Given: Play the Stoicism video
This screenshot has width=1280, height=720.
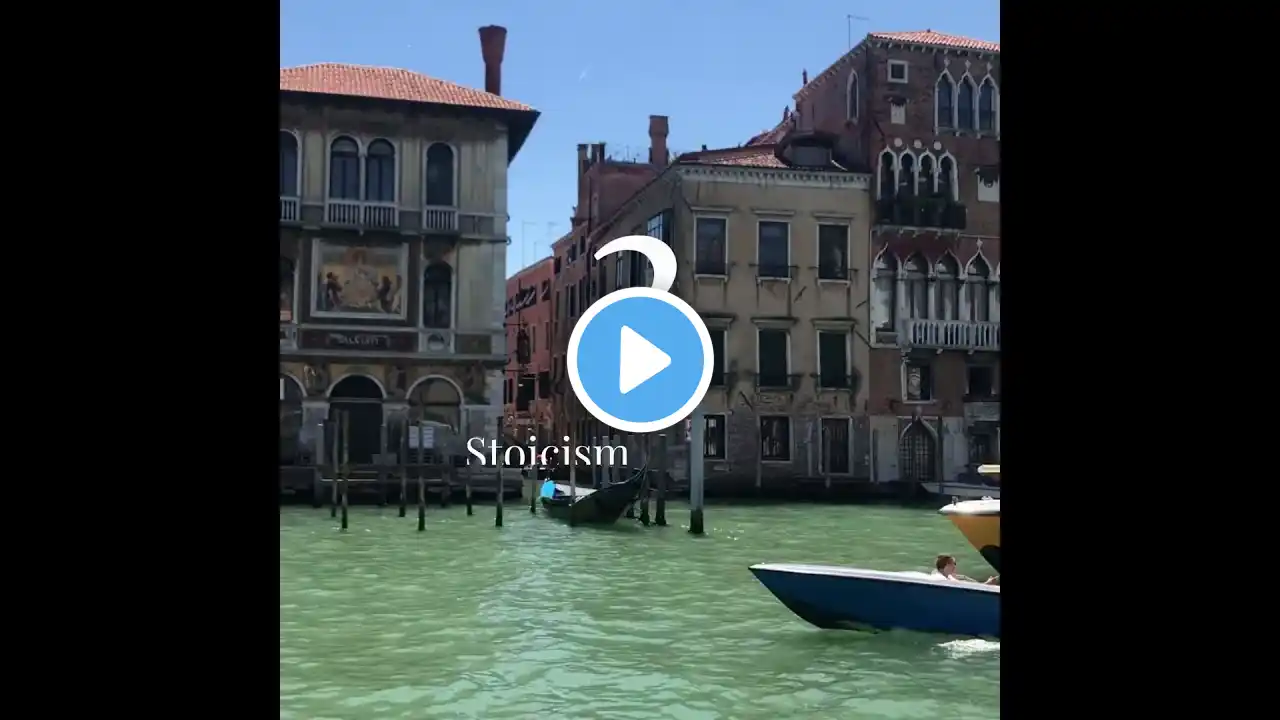Looking at the screenshot, I should click(640, 360).
